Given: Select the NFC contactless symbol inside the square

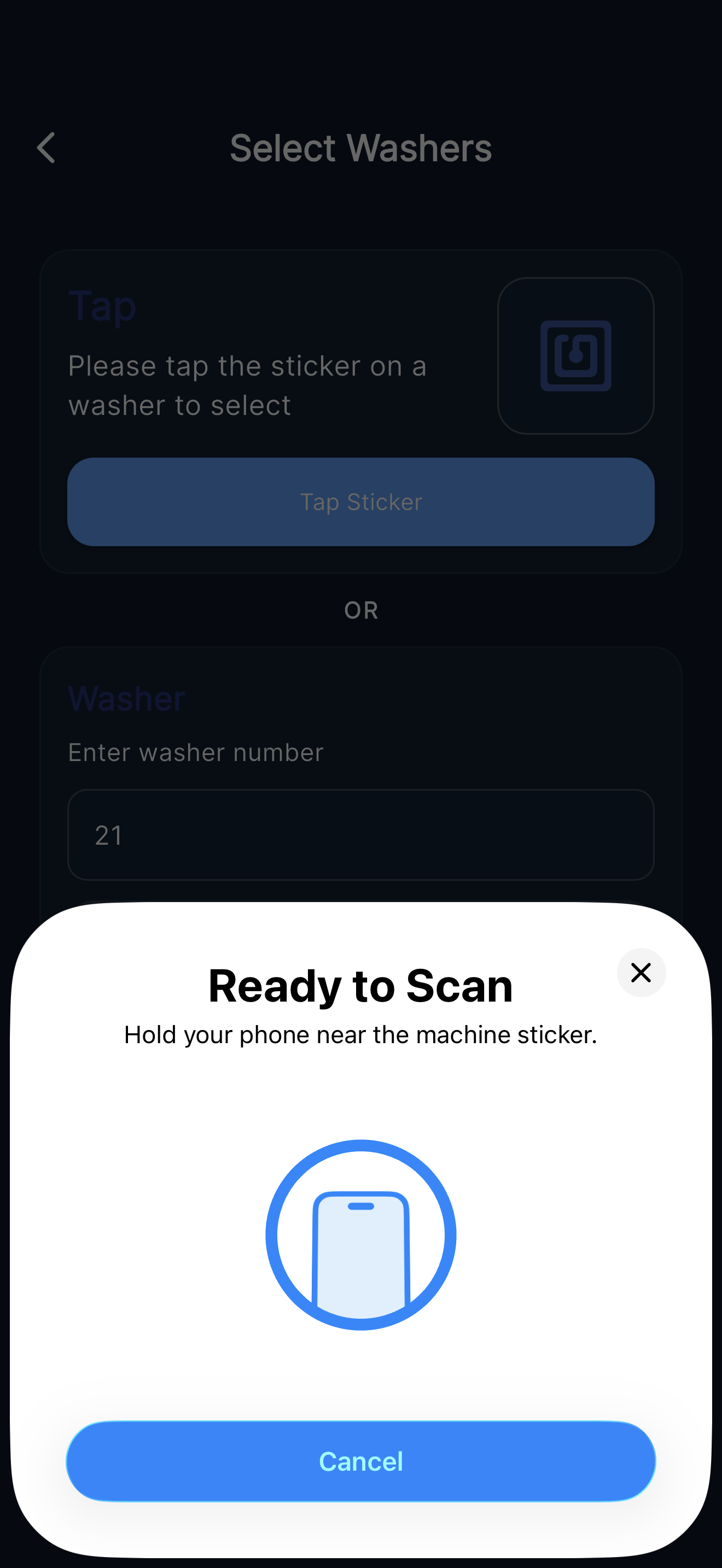Looking at the screenshot, I should tap(576, 355).
